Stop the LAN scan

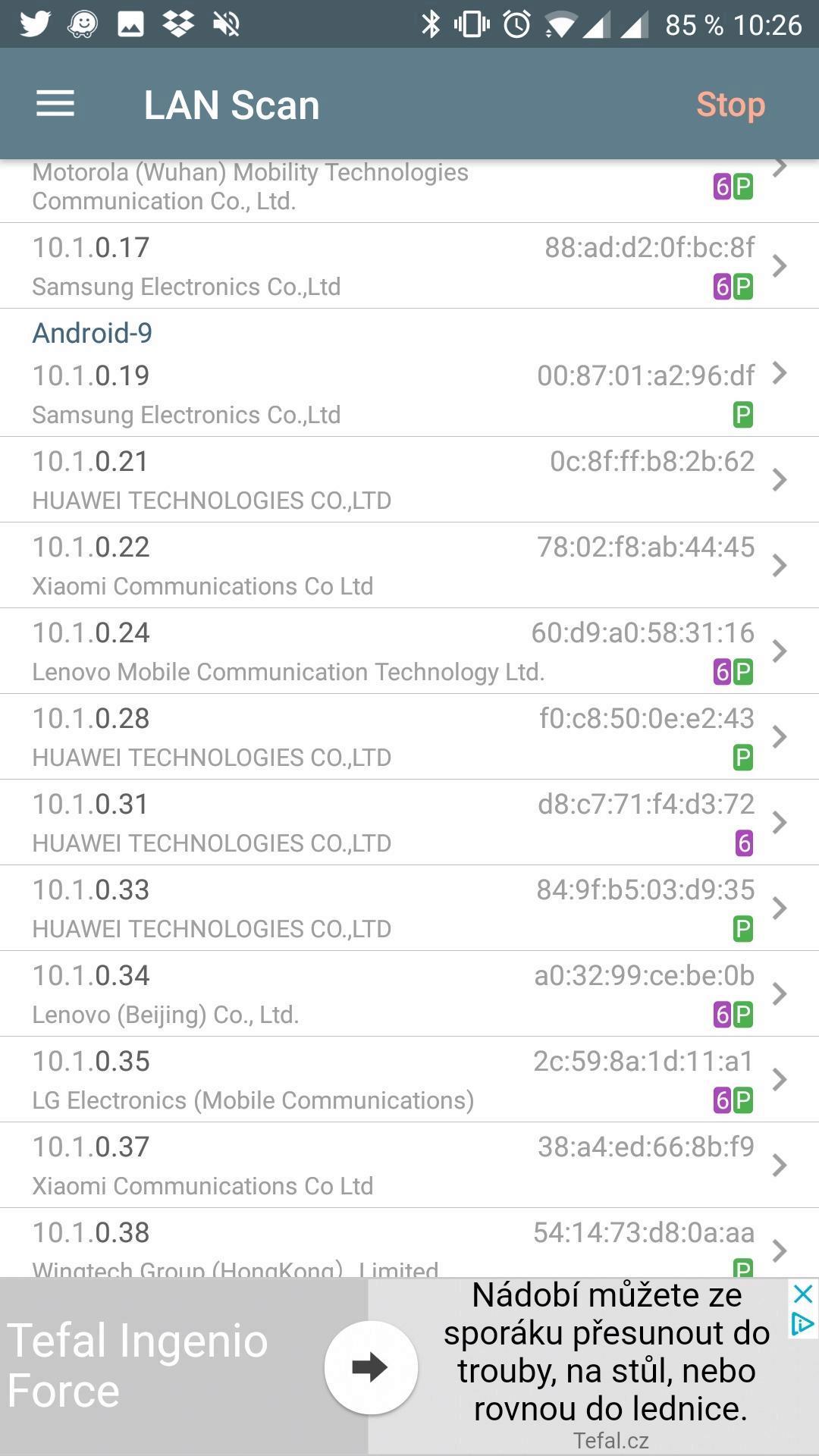[730, 104]
